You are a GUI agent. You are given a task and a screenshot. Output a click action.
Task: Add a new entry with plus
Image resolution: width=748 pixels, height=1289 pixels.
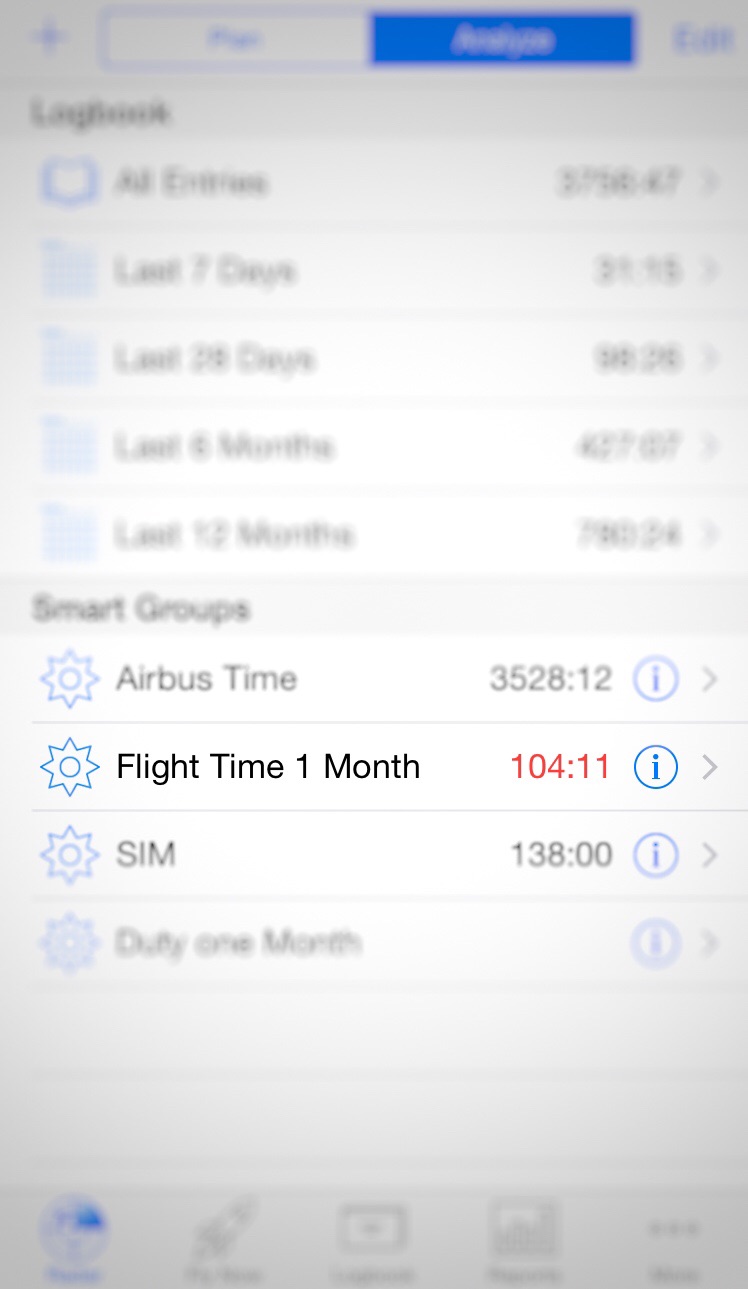[48, 38]
